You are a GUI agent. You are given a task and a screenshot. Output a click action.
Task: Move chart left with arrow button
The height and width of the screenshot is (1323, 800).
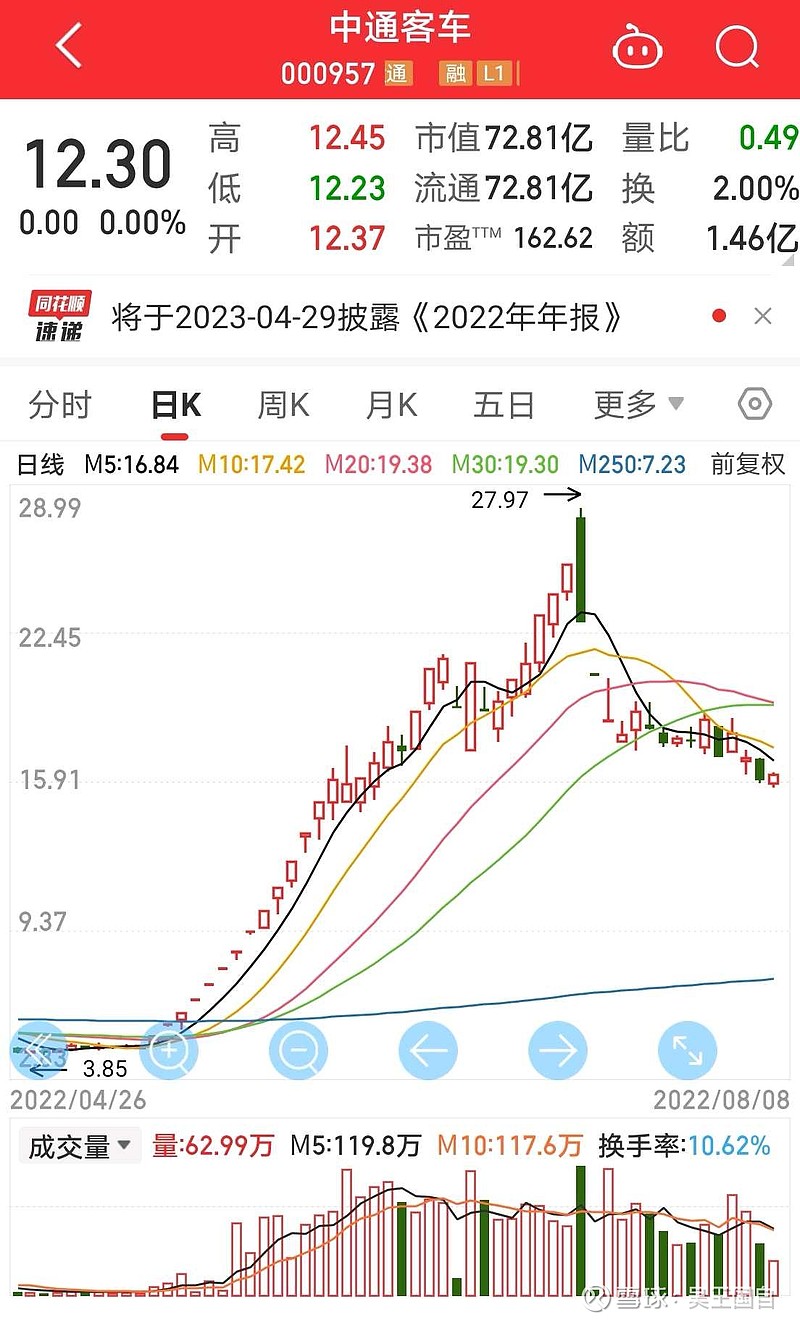[x=428, y=1050]
